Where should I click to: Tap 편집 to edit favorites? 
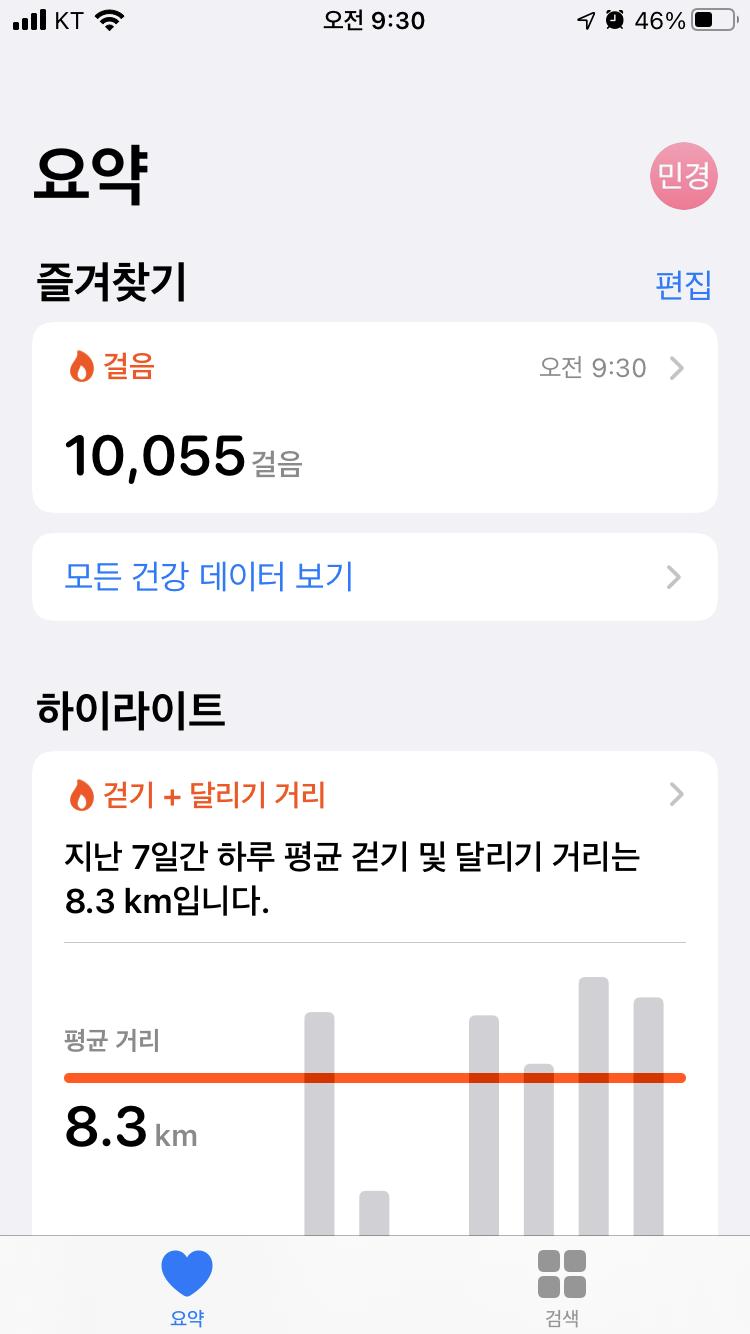pos(683,285)
